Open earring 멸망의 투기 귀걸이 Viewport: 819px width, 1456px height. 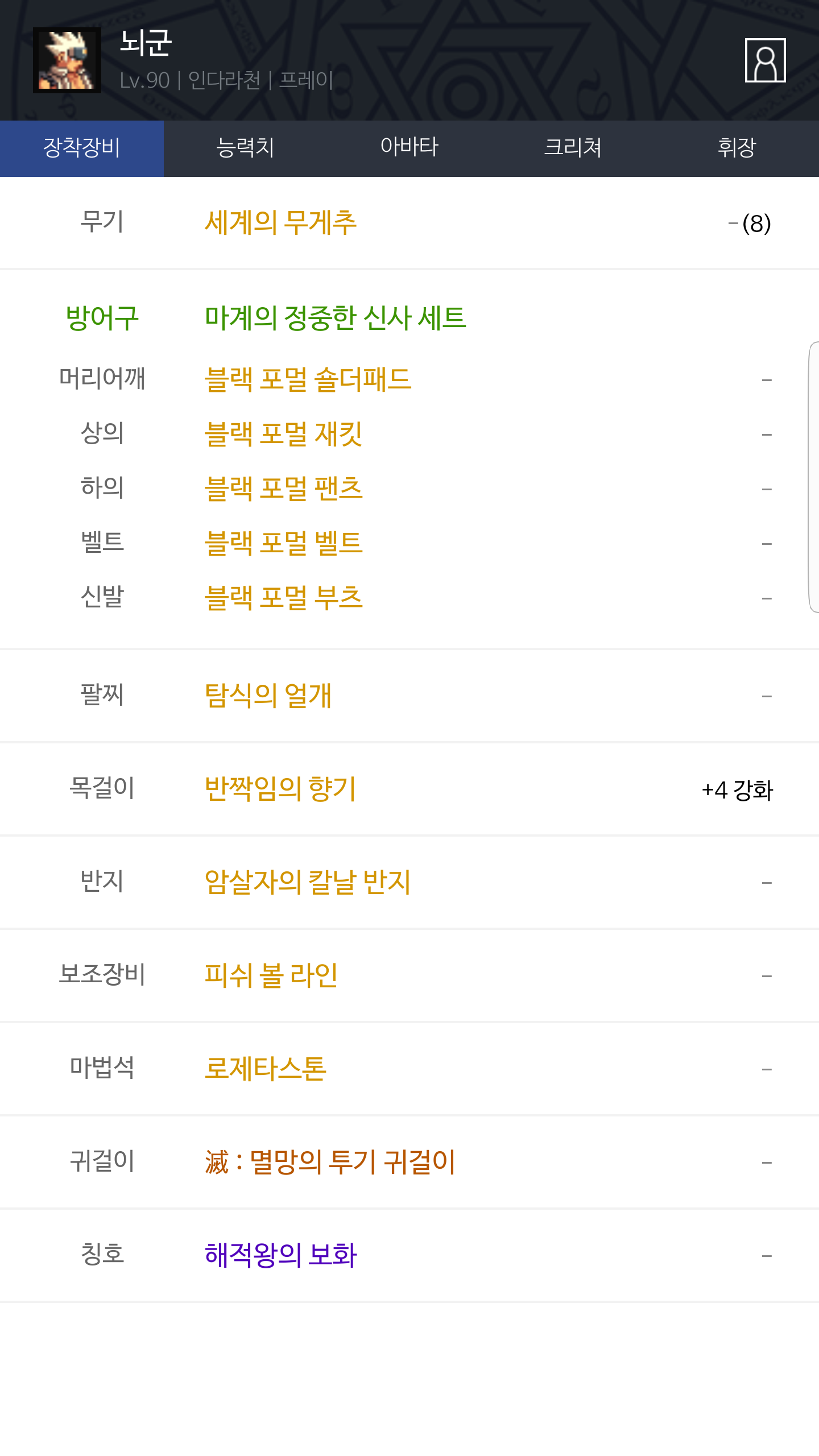(x=330, y=1162)
